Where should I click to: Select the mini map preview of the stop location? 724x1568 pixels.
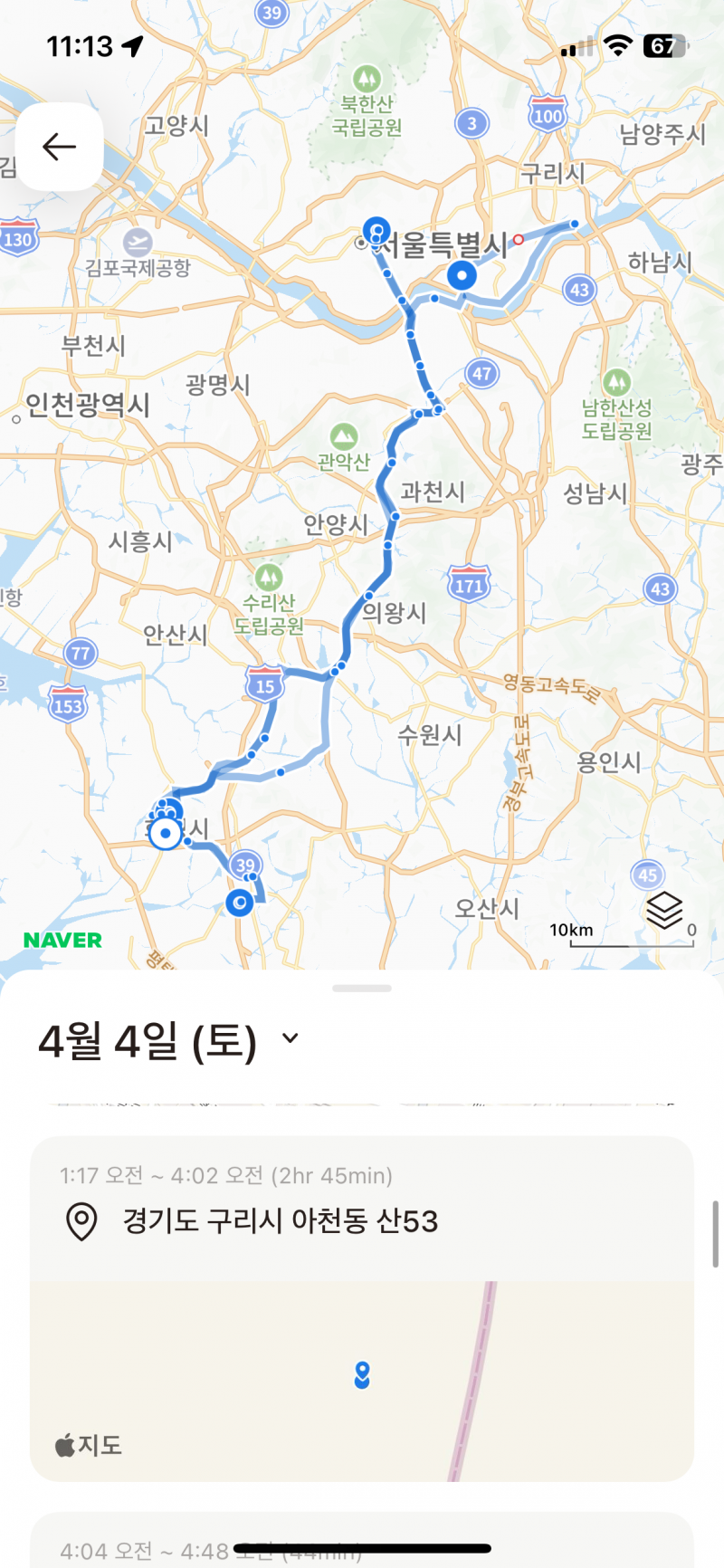tap(362, 1376)
